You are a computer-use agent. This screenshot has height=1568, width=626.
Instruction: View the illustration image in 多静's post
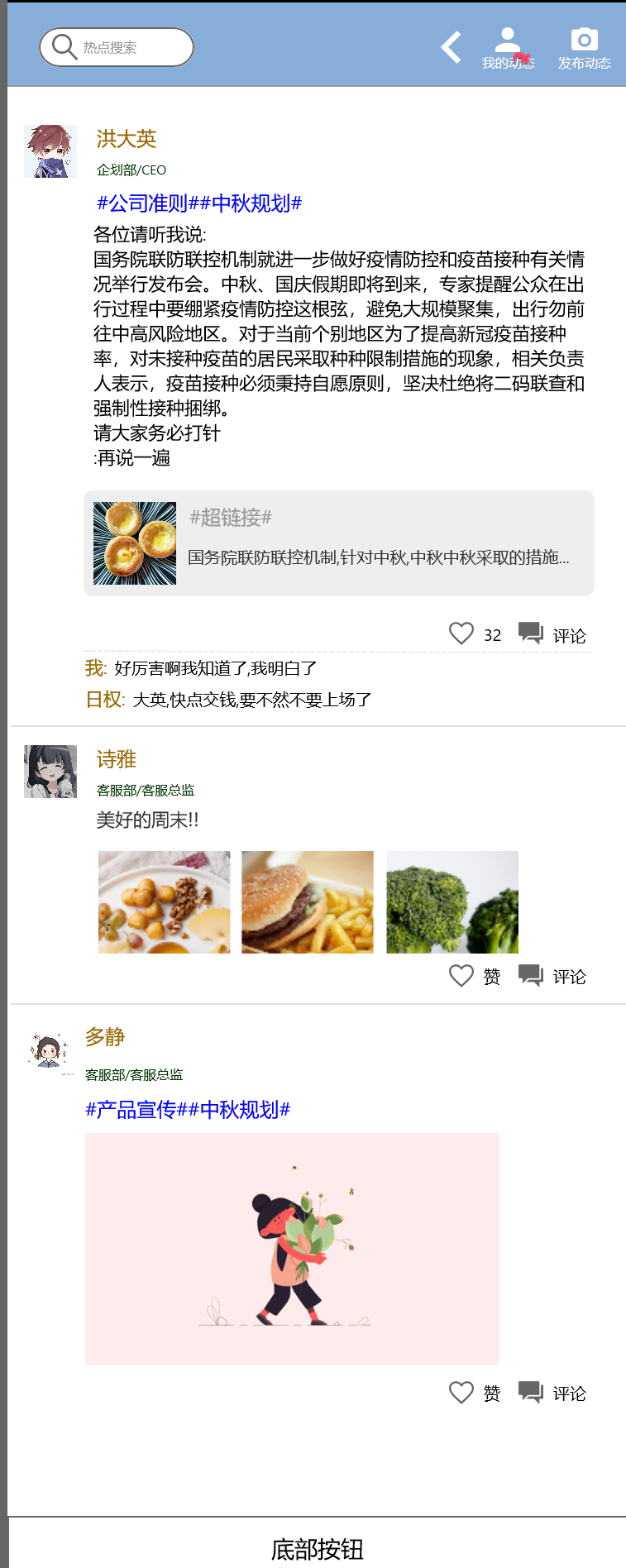click(292, 1249)
